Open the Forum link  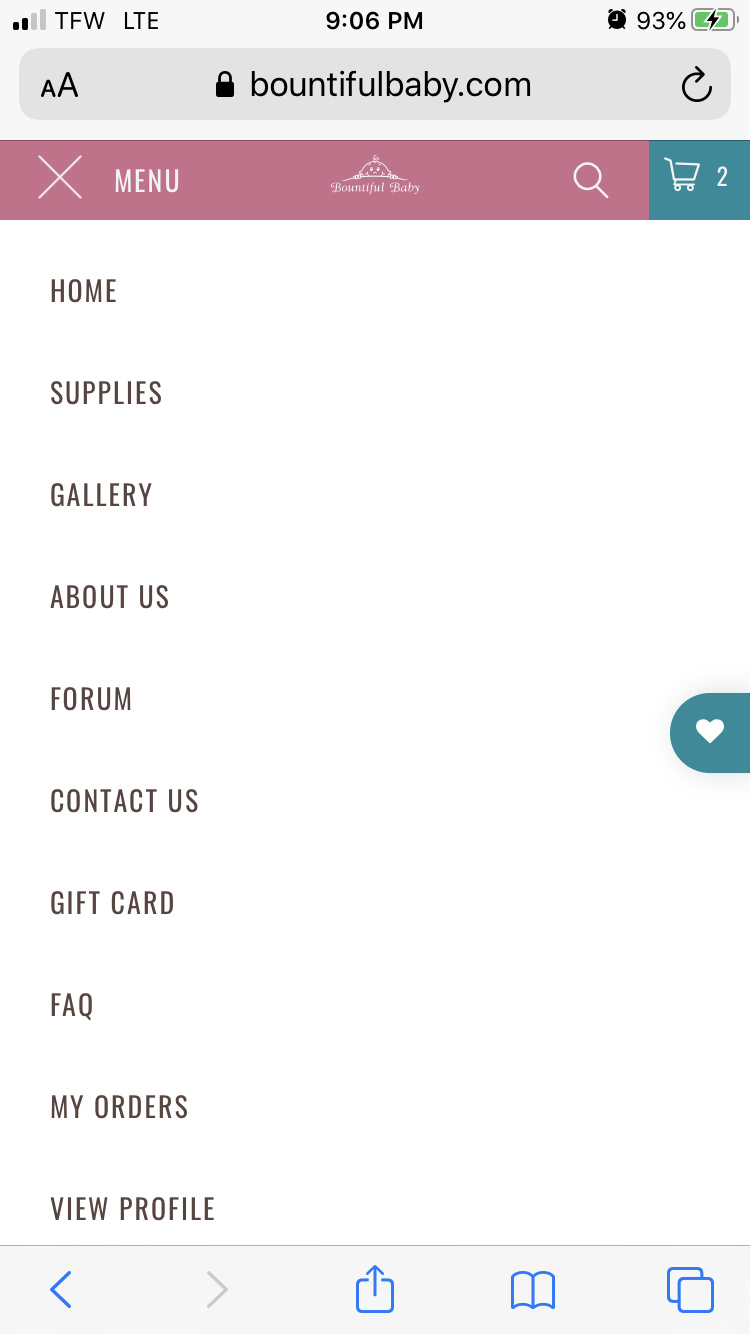point(91,699)
